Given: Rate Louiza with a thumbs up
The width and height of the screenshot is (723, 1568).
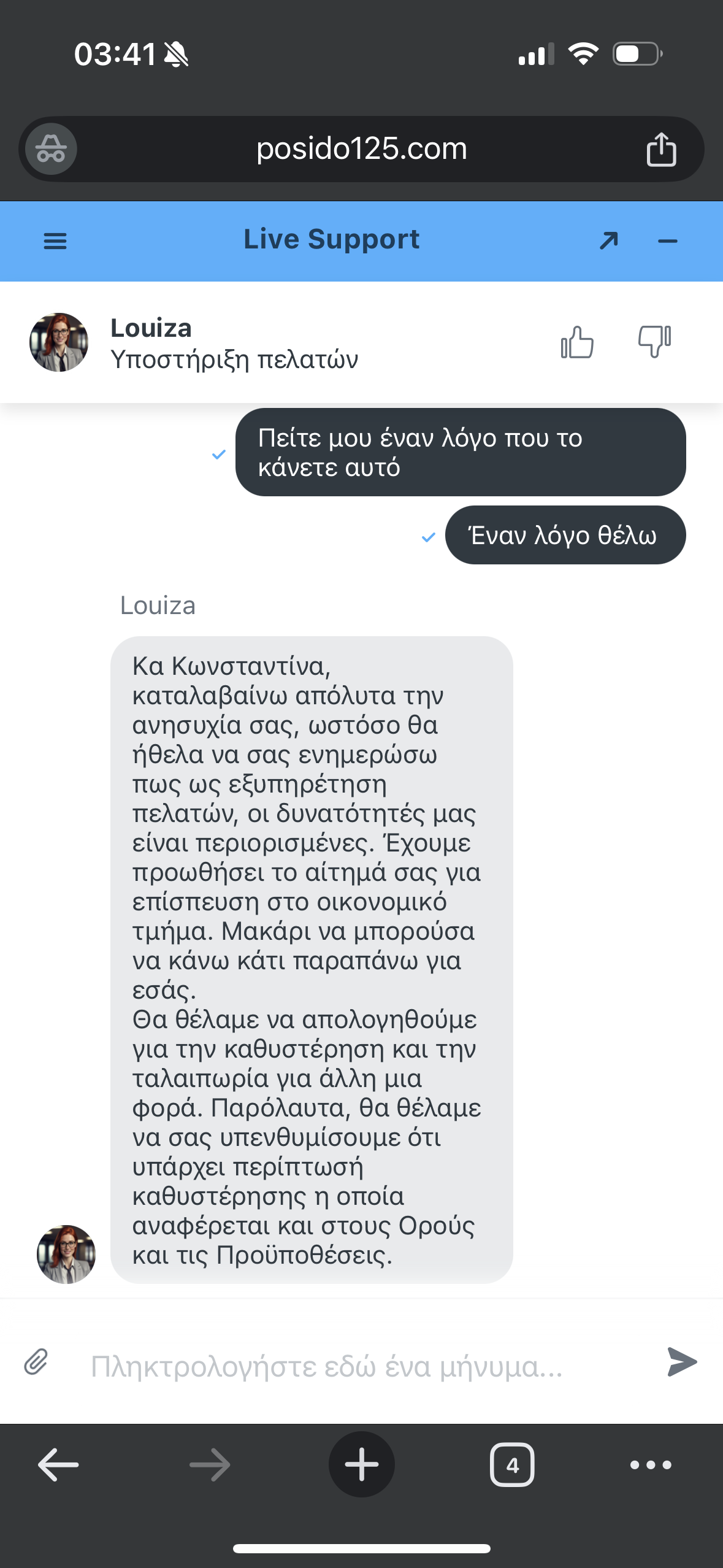Looking at the screenshot, I should 577,342.
